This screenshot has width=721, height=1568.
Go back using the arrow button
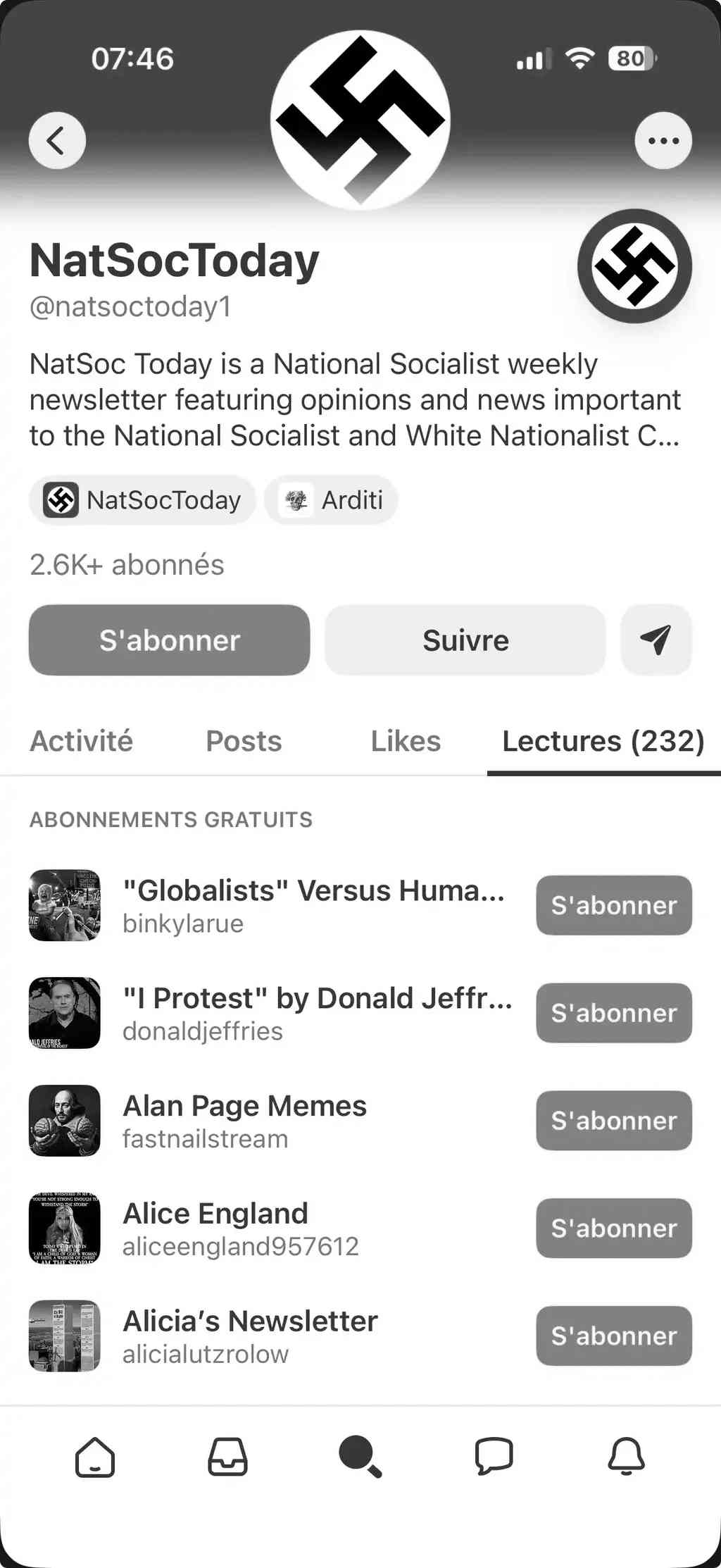pyautogui.click(x=57, y=140)
